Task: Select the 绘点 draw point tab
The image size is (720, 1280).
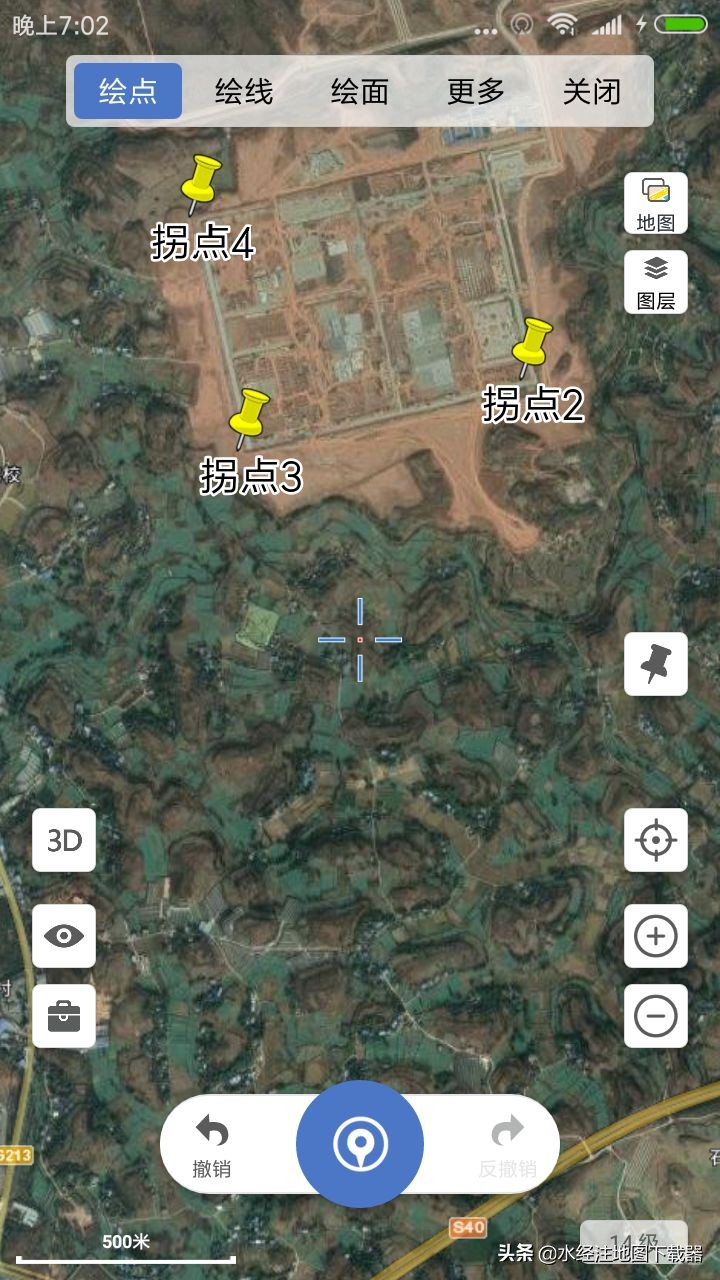Action: tap(128, 91)
